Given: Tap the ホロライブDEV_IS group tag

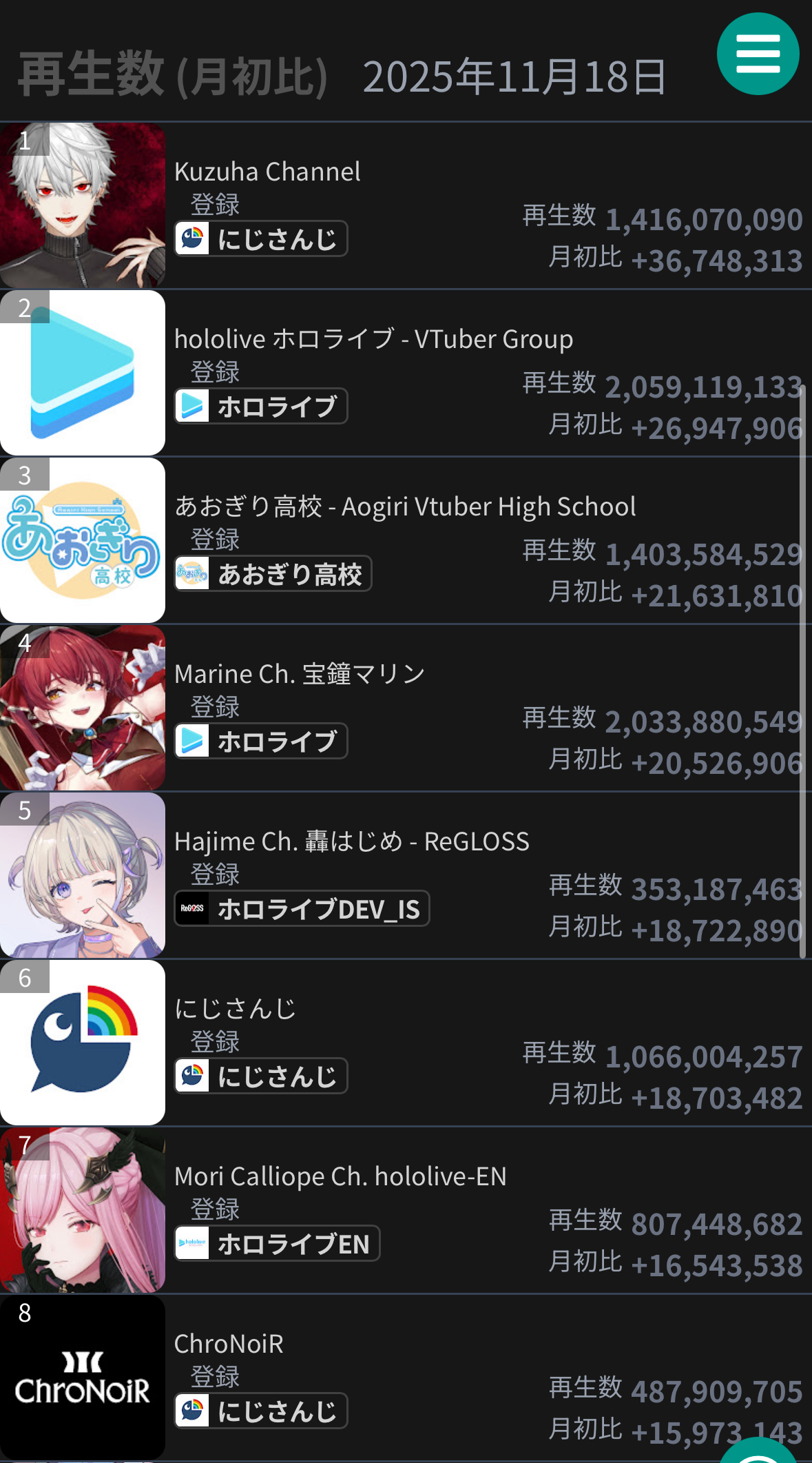Looking at the screenshot, I should (302, 909).
